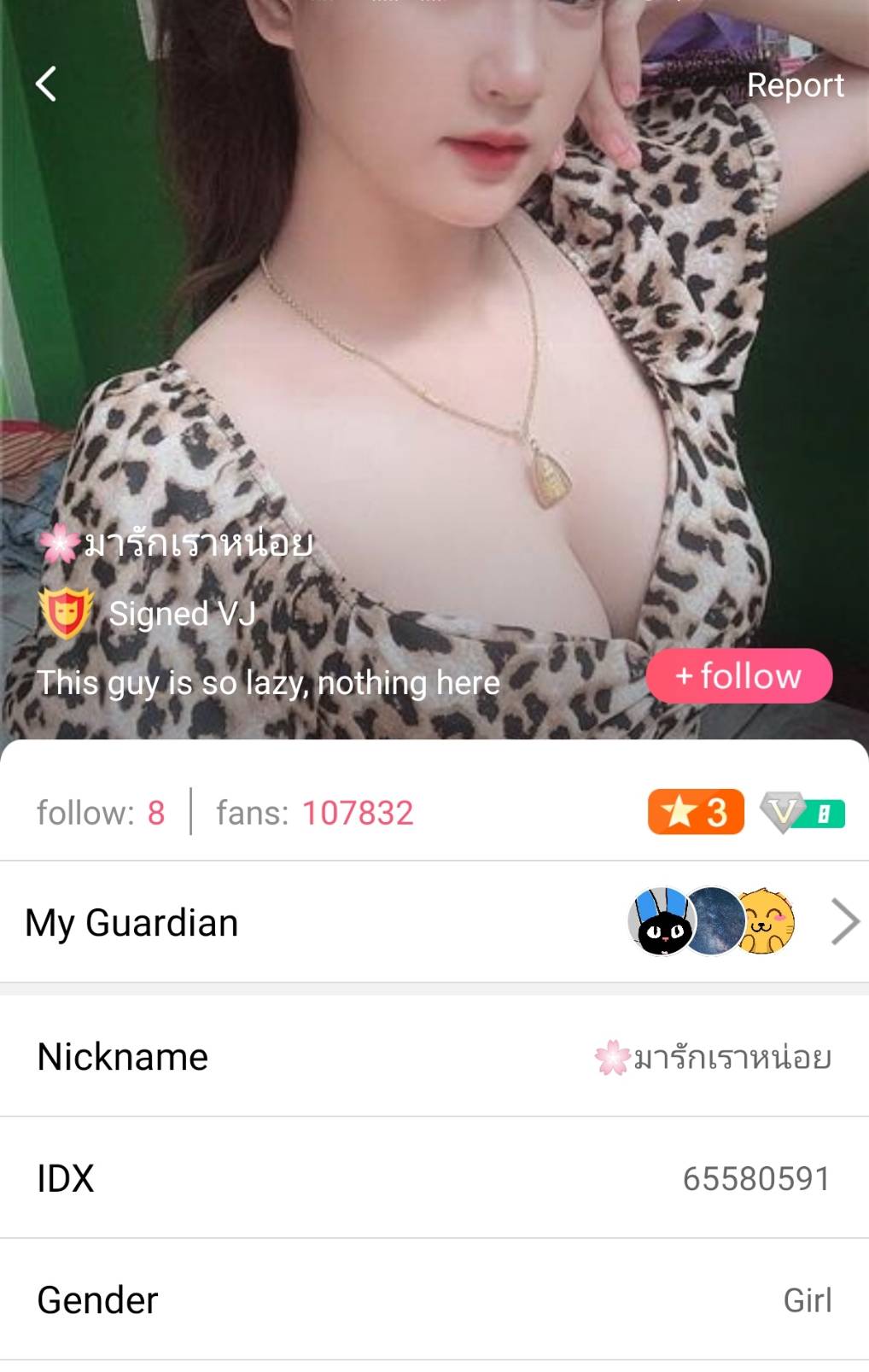Open the My Guardian list
Screen dimensions: 869x1372
point(843,922)
